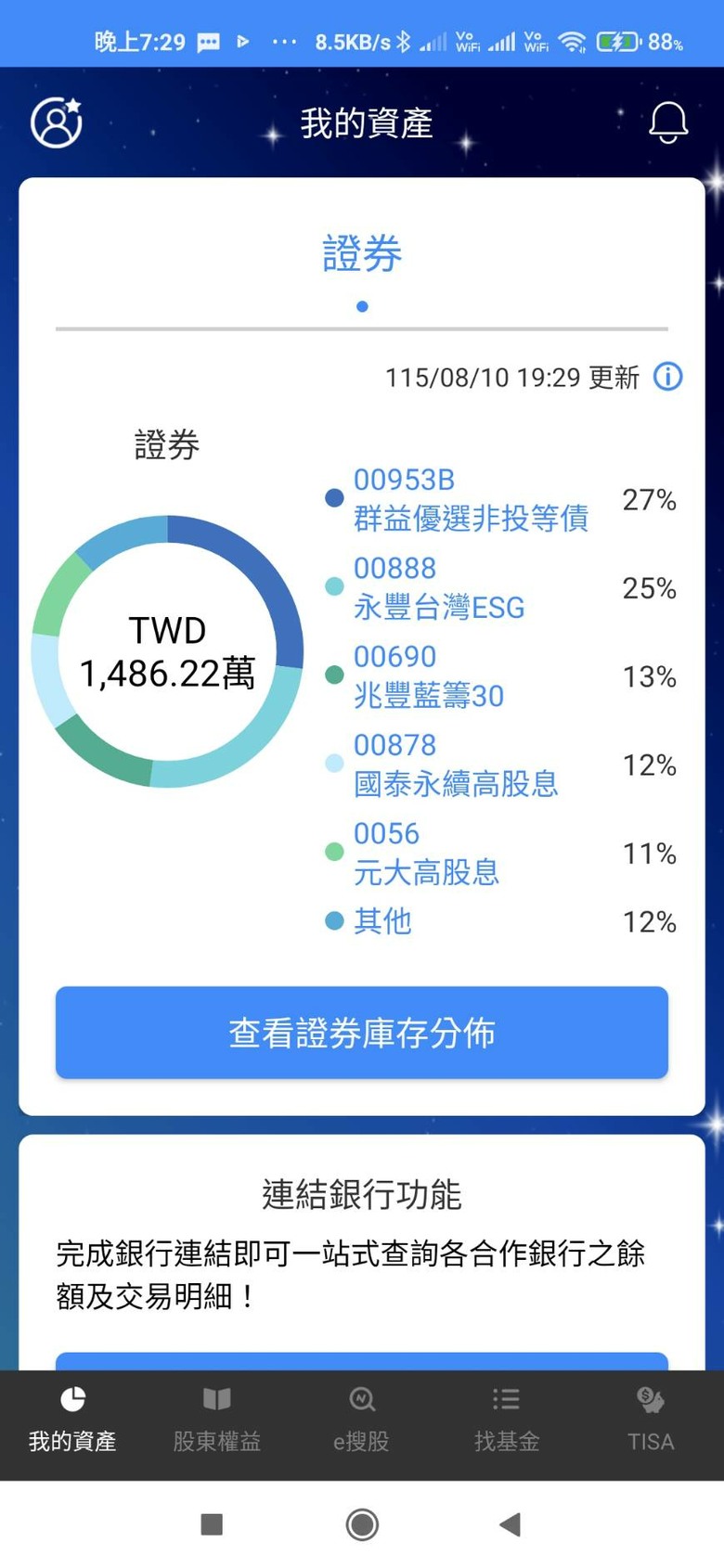Viewport: 724px width, 1568px height.
Task: Open the notifications bell
Action: coord(667,122)
